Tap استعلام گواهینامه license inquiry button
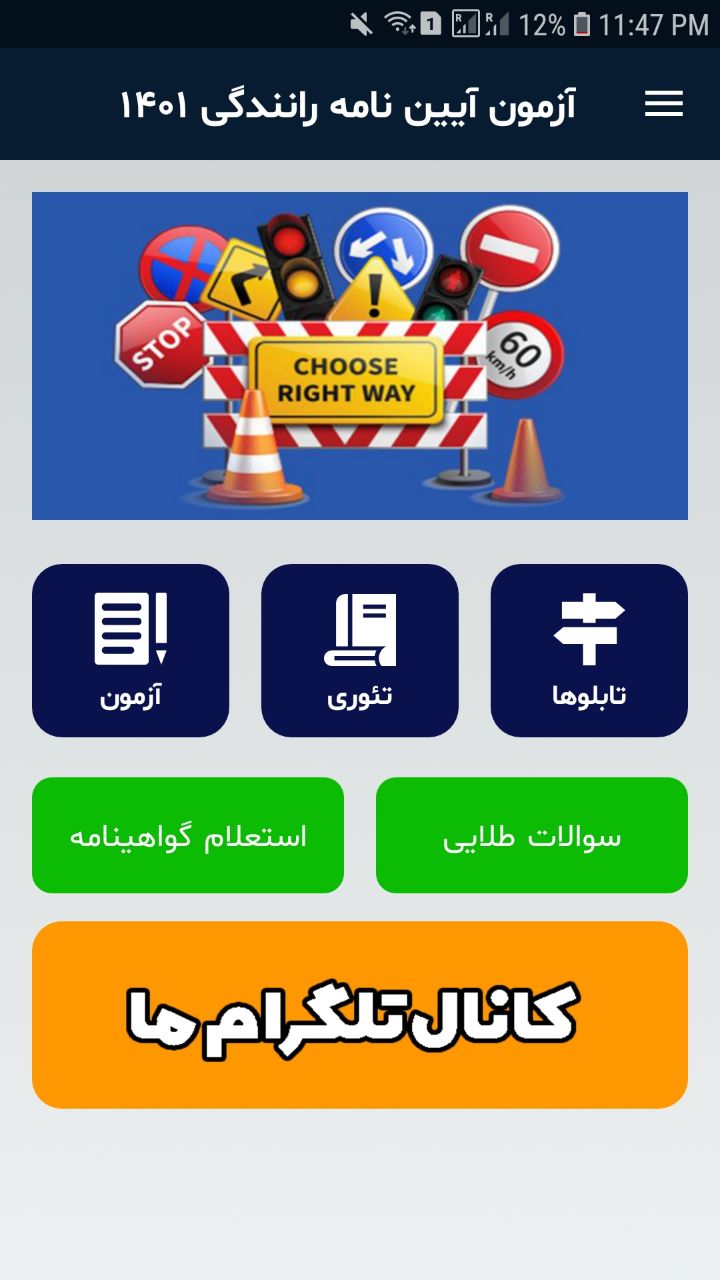 [188, 835]
